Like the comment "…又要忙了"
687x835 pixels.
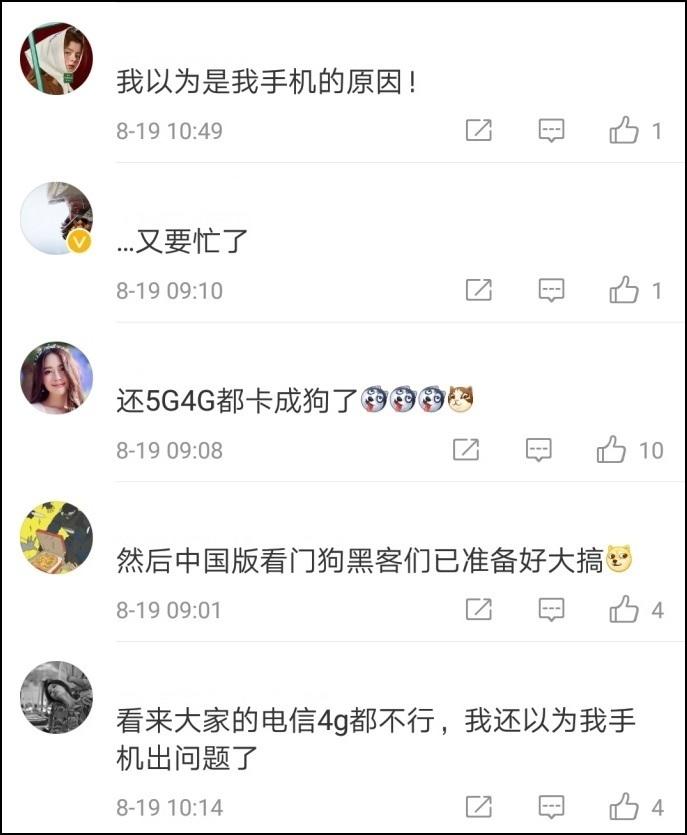pos(624,290)
